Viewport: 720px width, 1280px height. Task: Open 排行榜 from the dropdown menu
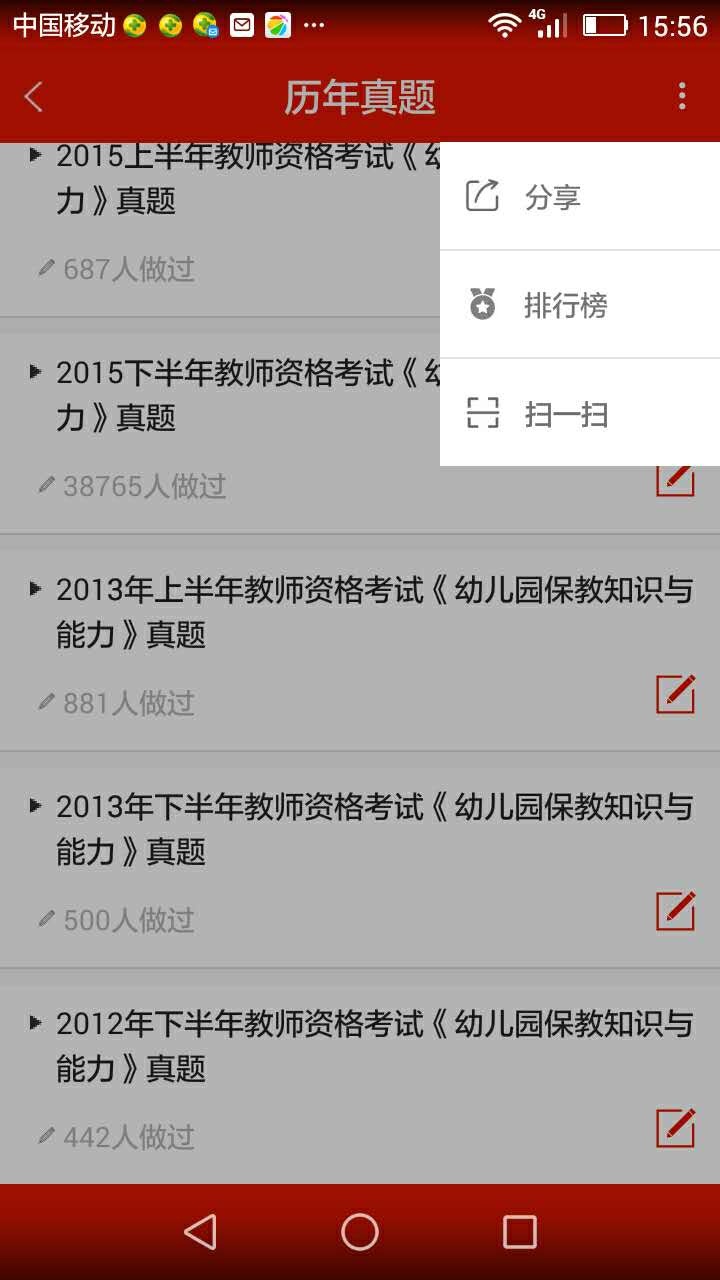[580, 304]
